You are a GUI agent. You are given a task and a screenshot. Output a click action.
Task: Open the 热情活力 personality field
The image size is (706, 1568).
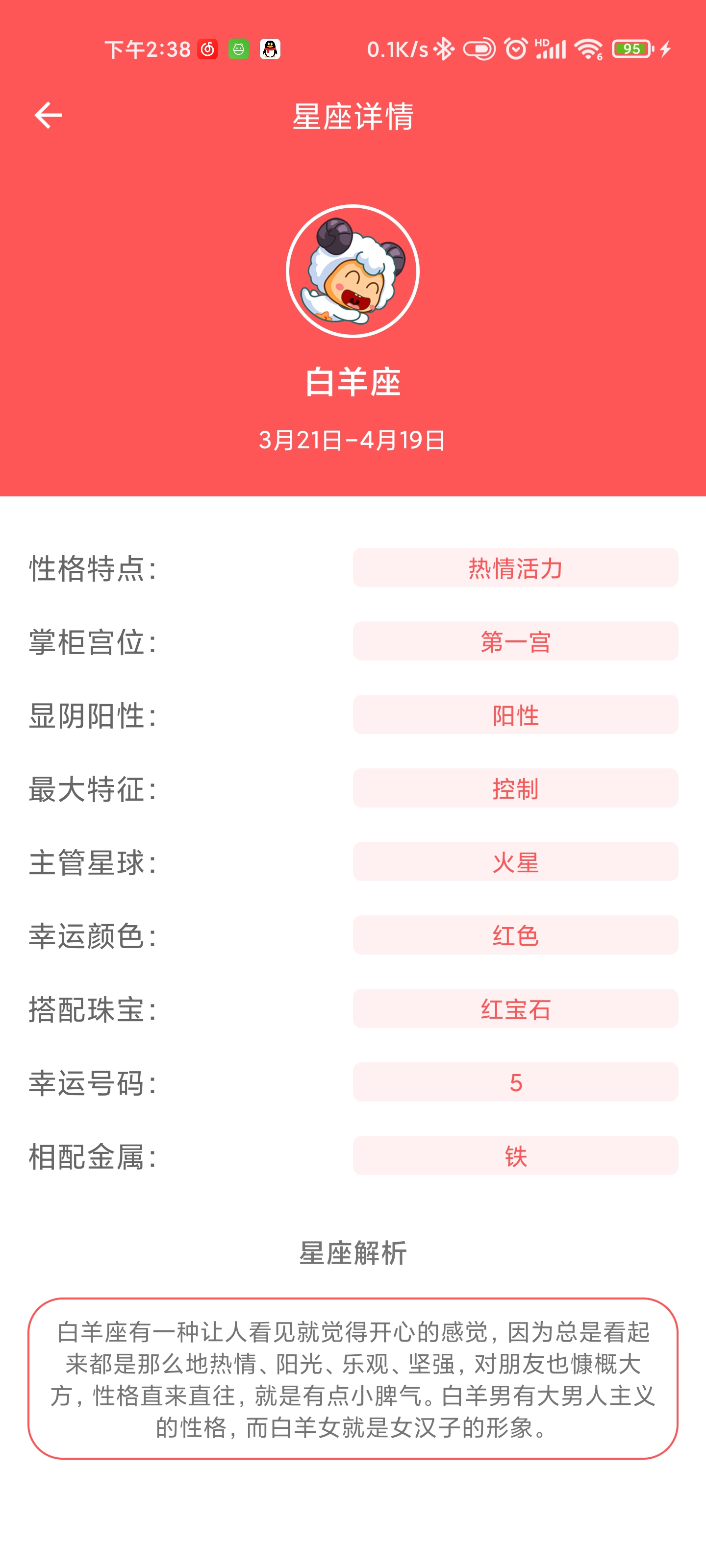coord(515,569)
